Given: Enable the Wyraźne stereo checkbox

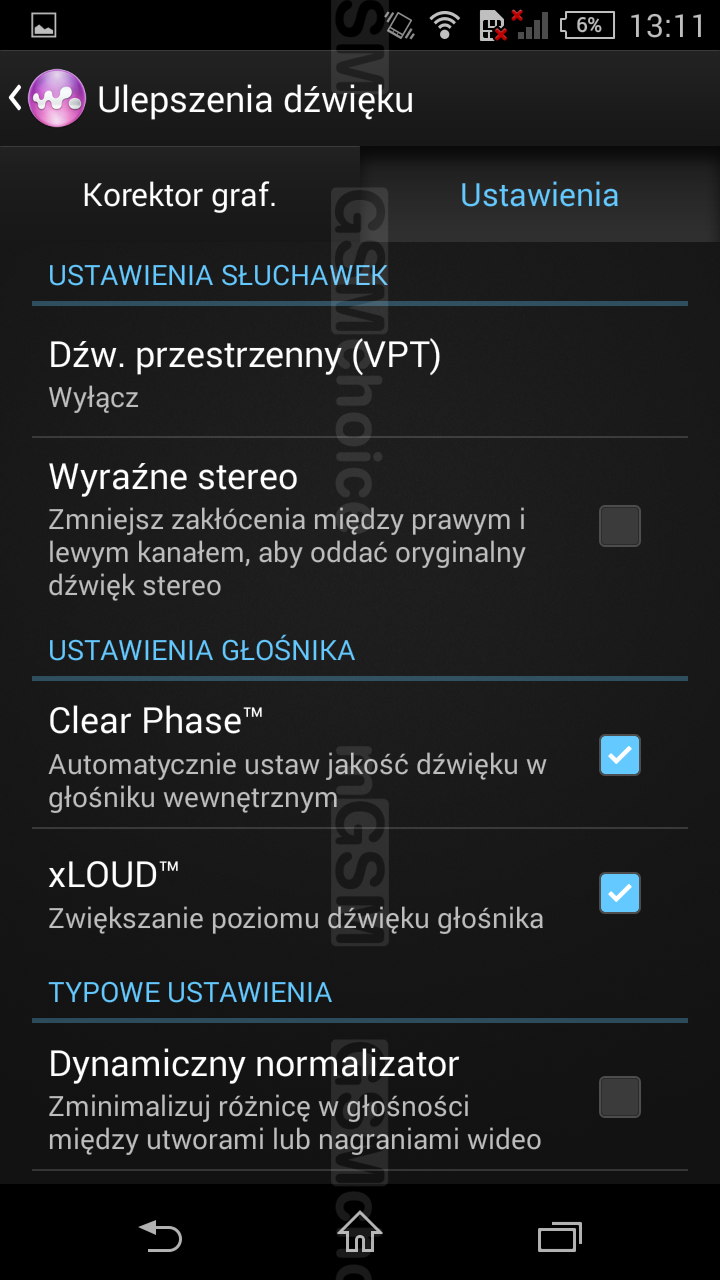Looking at the screenshot, I should tap(620, 526).
